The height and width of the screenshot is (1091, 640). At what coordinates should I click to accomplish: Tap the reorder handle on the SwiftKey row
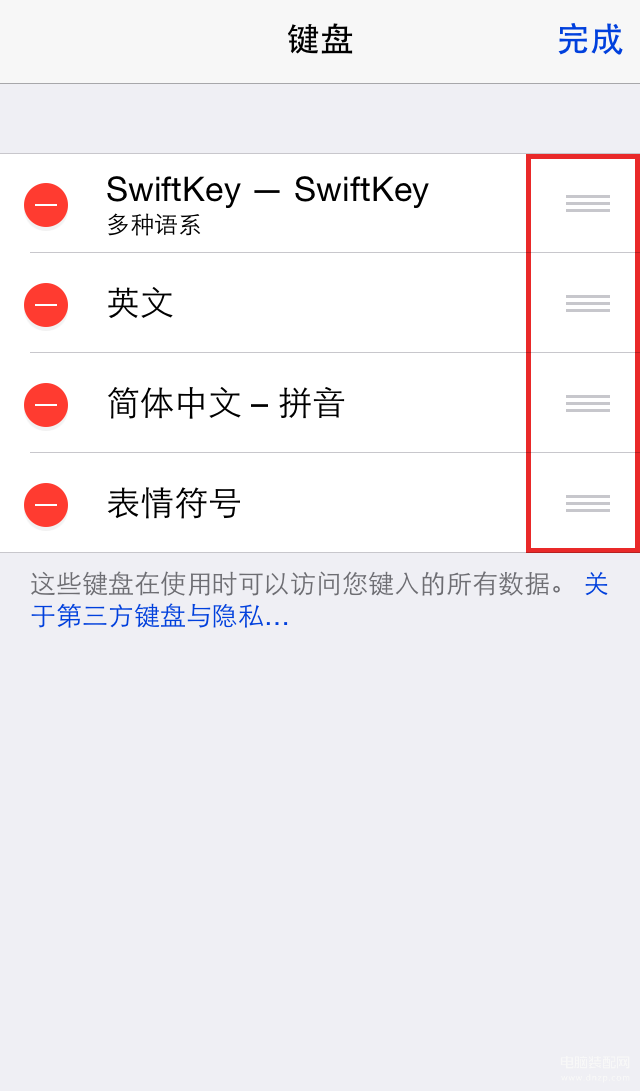588,203
